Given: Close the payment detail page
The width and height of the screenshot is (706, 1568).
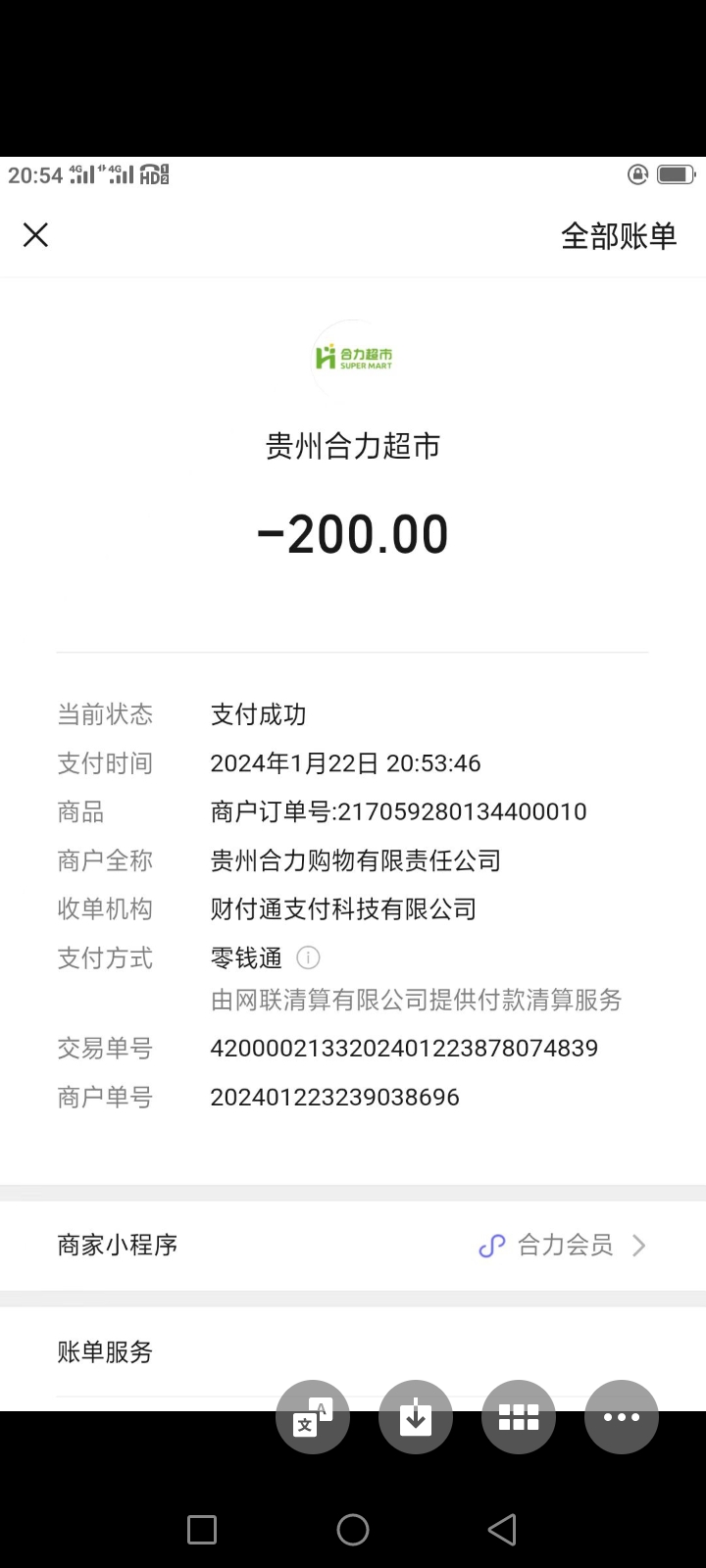Looking at the screenshot, I should click(36, 235).
